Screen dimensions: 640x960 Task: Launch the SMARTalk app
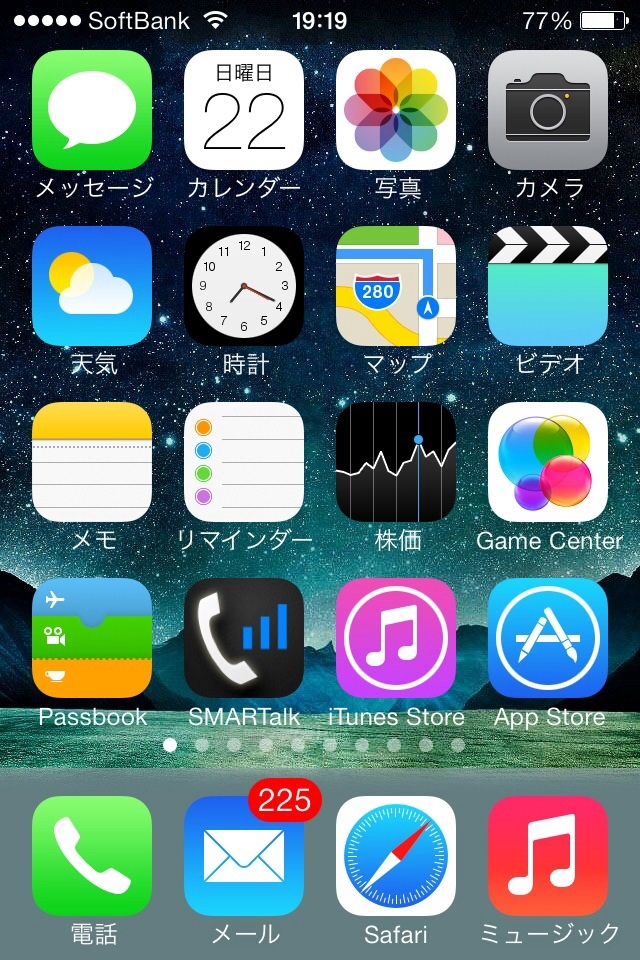(x=244, y=638)
